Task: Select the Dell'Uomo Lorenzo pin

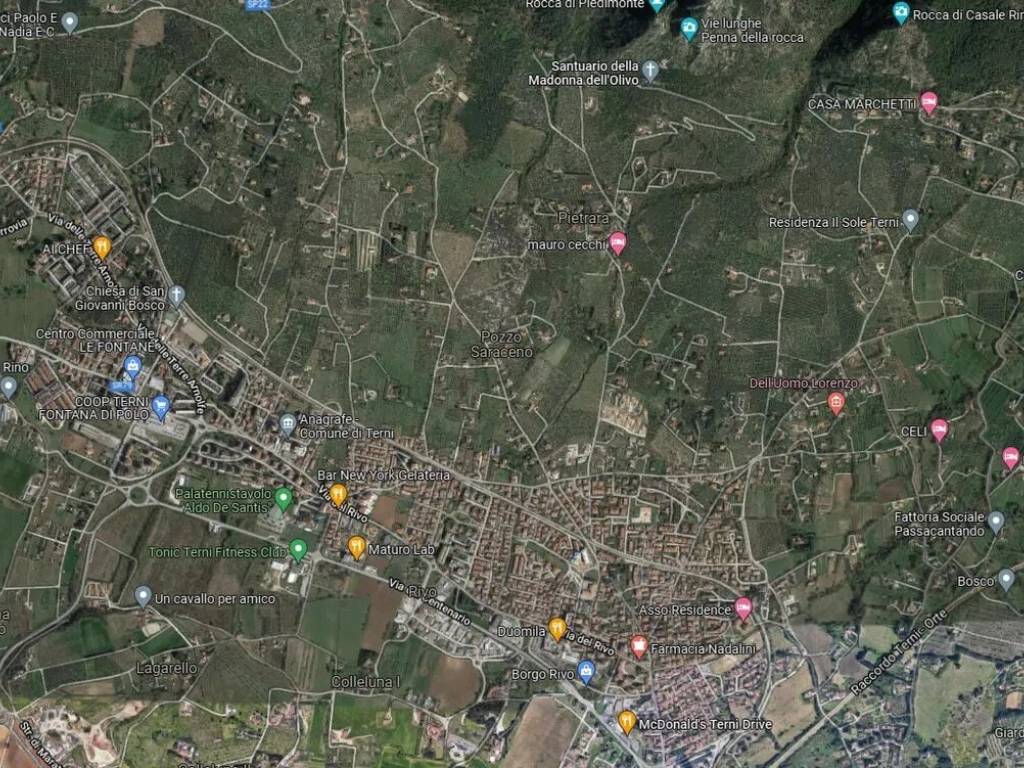Action: [x=837, y=402]
